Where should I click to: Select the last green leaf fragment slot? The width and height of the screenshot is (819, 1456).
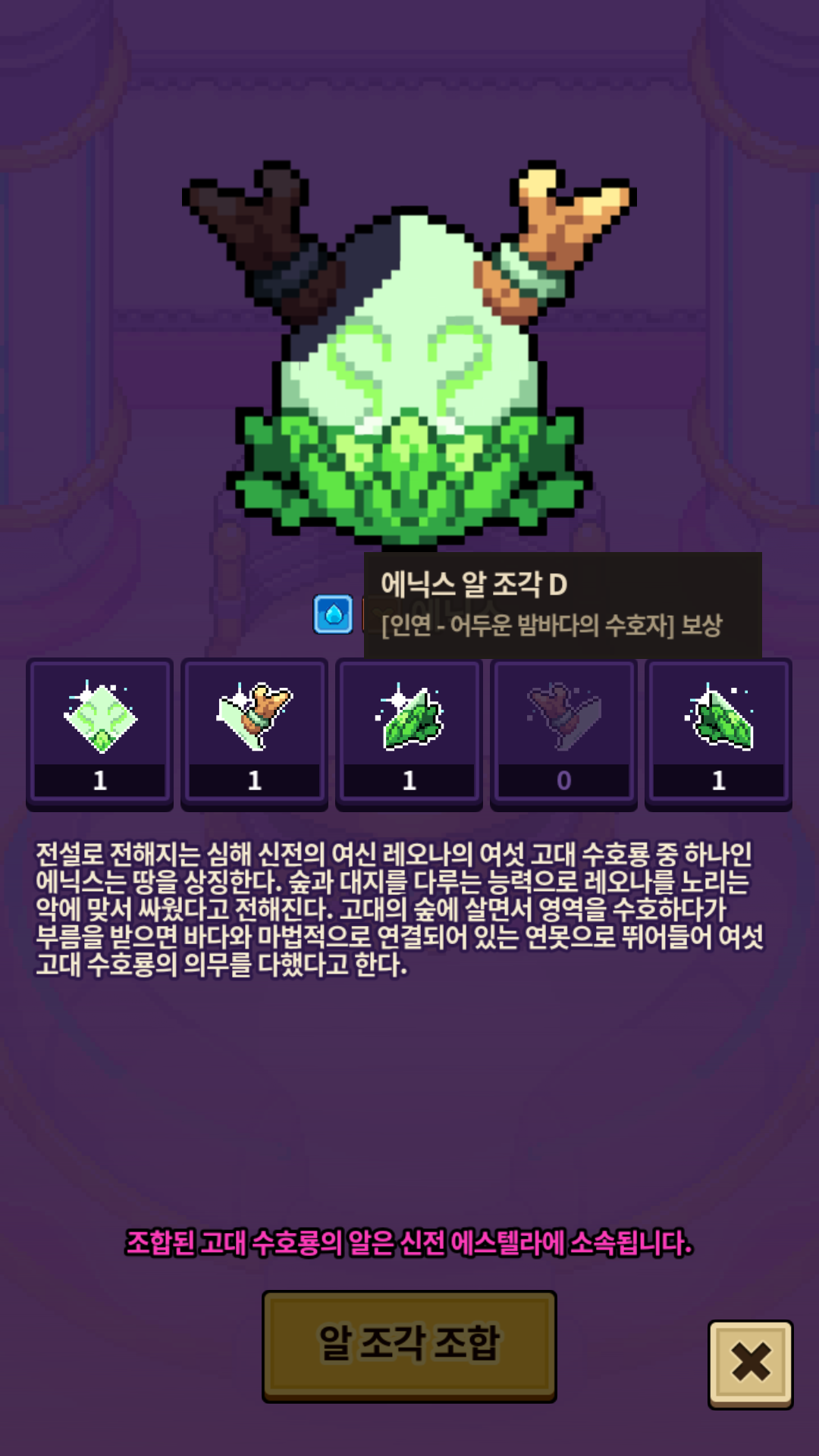pyautogui.click(x=719, y=734)
